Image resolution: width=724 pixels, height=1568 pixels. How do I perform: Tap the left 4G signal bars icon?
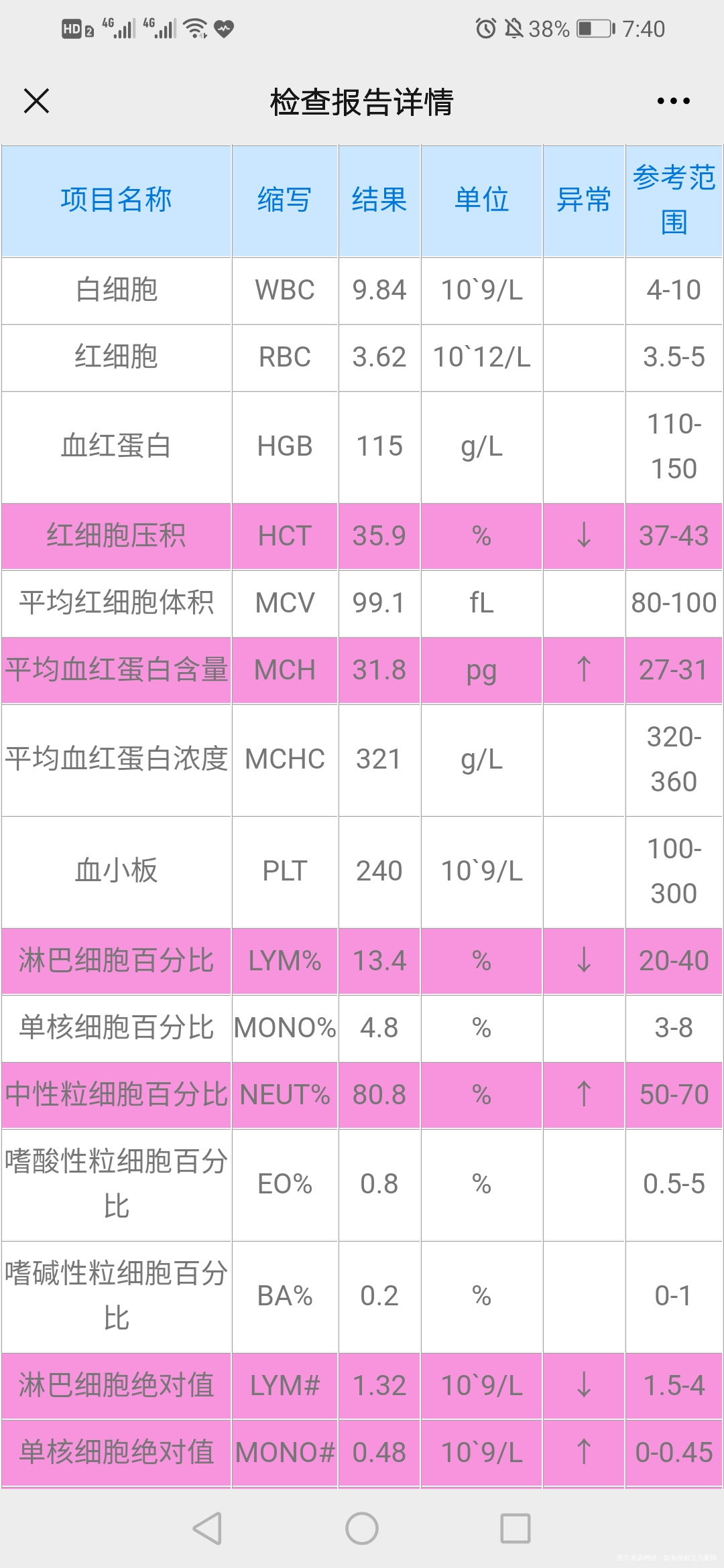click(121, 28)
